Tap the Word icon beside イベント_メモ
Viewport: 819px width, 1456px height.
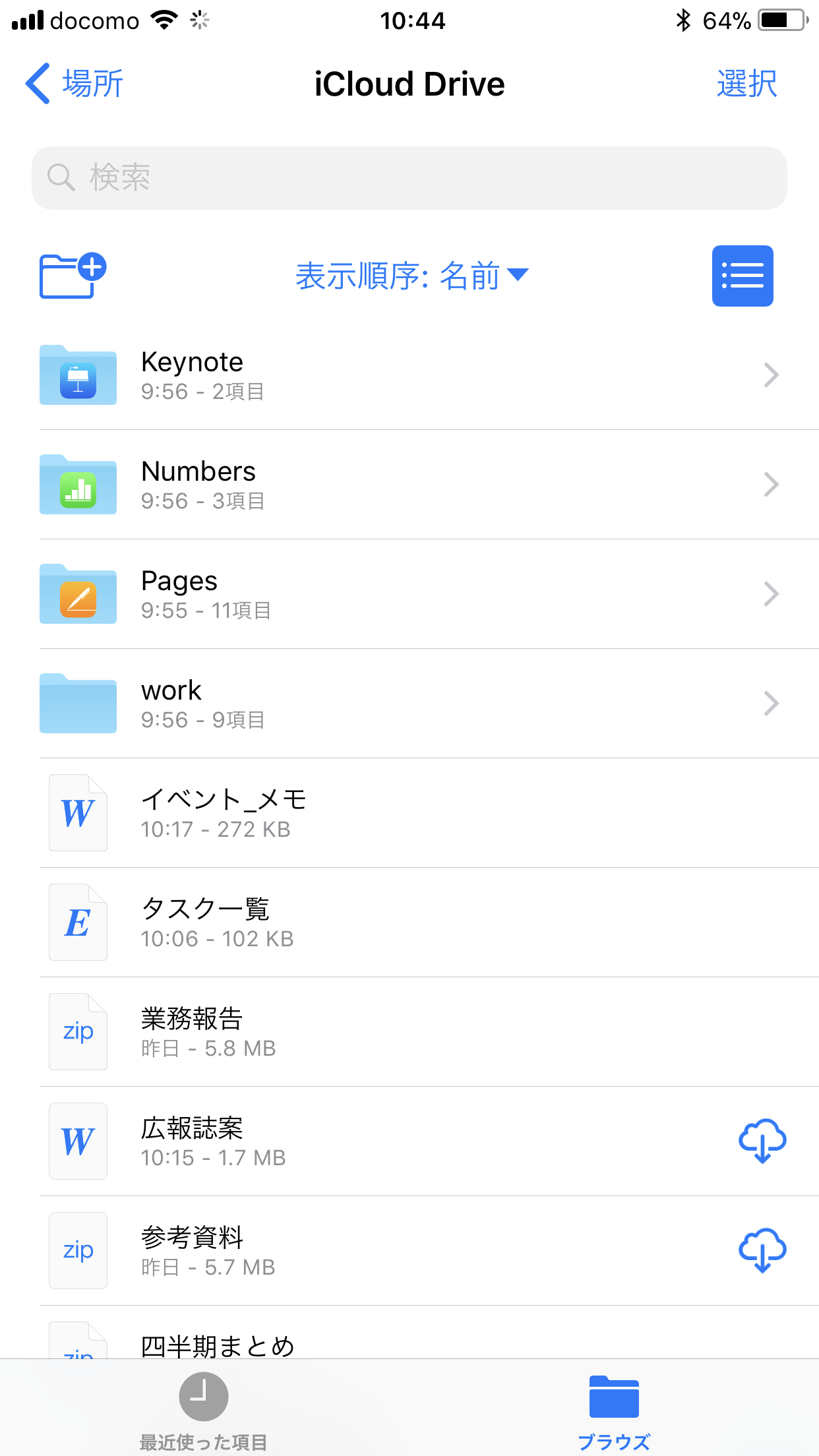point(77,812)
